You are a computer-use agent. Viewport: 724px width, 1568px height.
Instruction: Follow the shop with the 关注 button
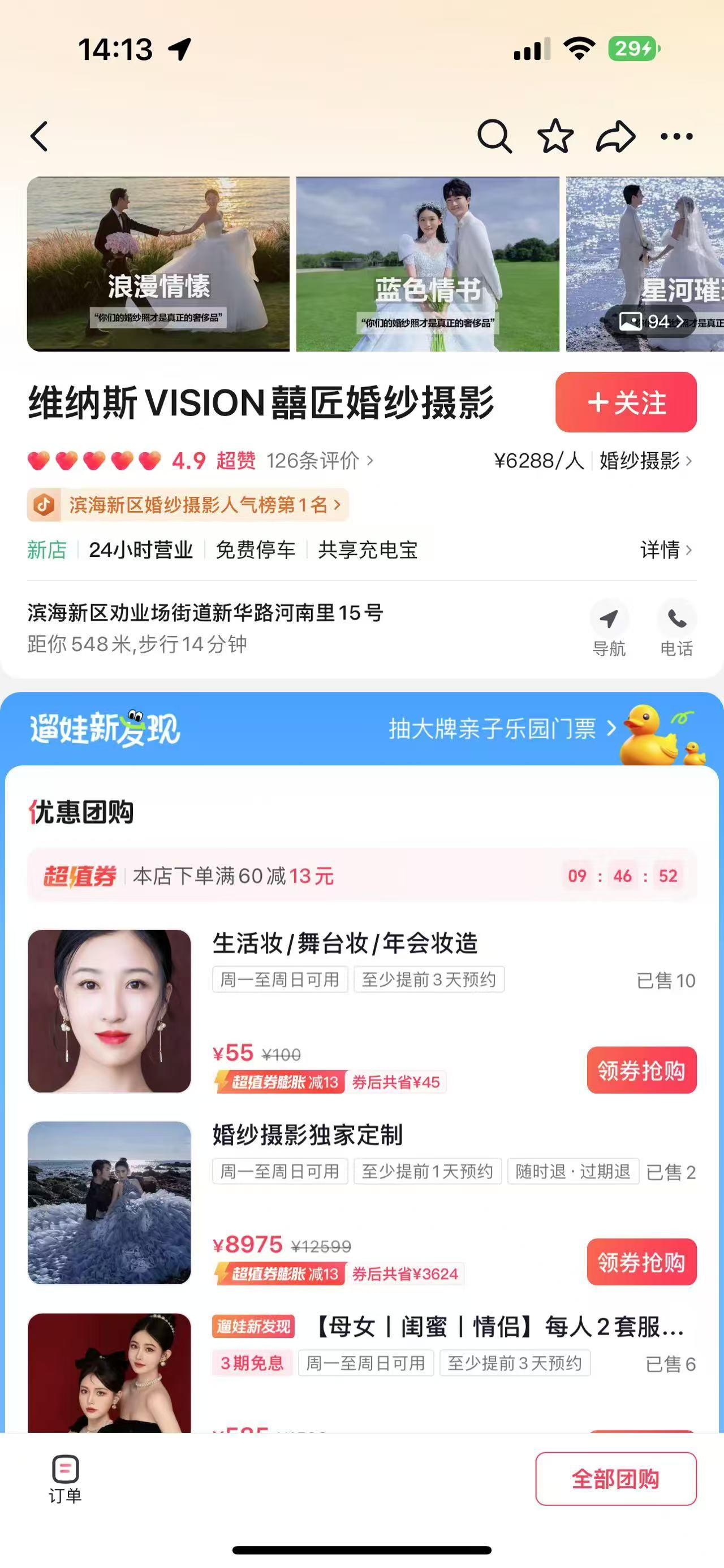point(626,402)
